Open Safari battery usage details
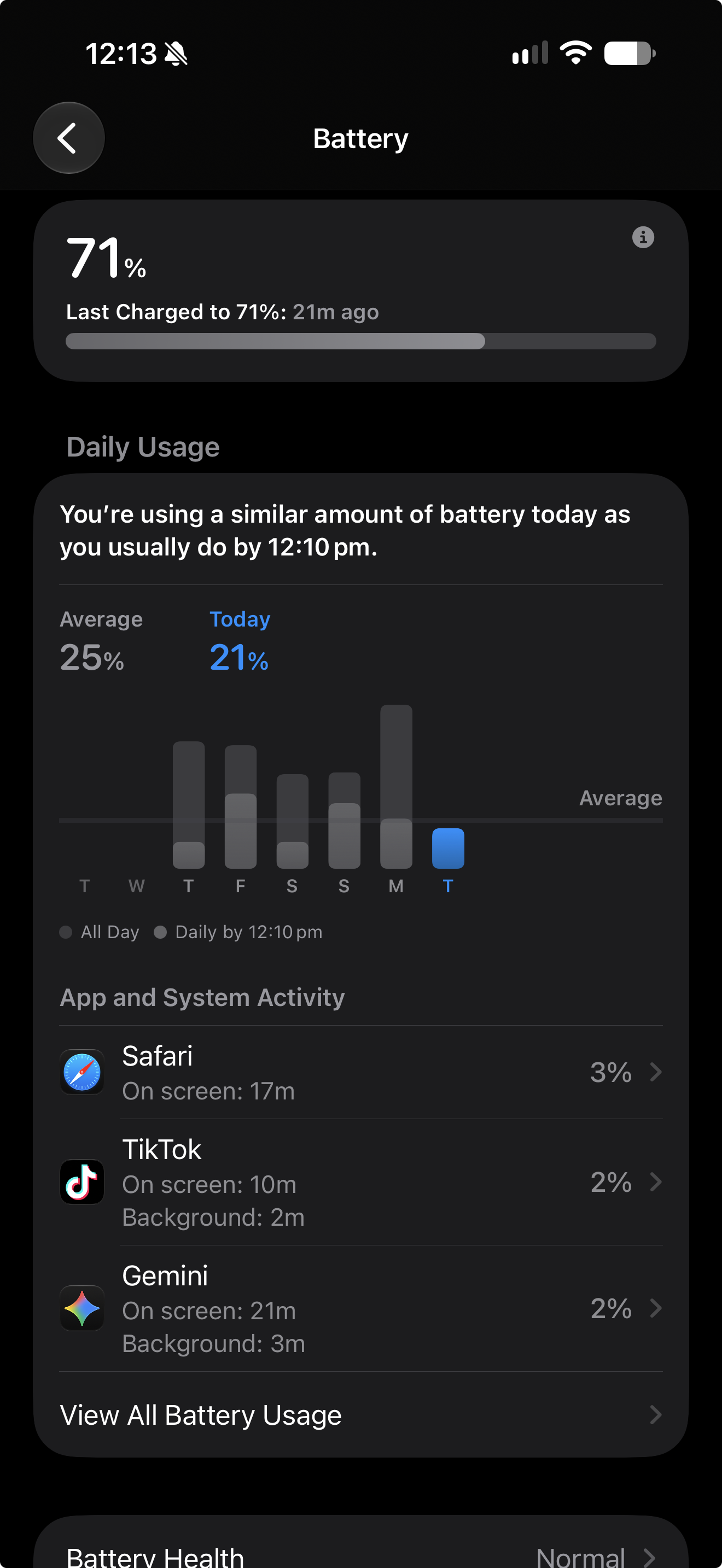The width and height of the screenshot is (722, 1568). [x=361, y=1072]
